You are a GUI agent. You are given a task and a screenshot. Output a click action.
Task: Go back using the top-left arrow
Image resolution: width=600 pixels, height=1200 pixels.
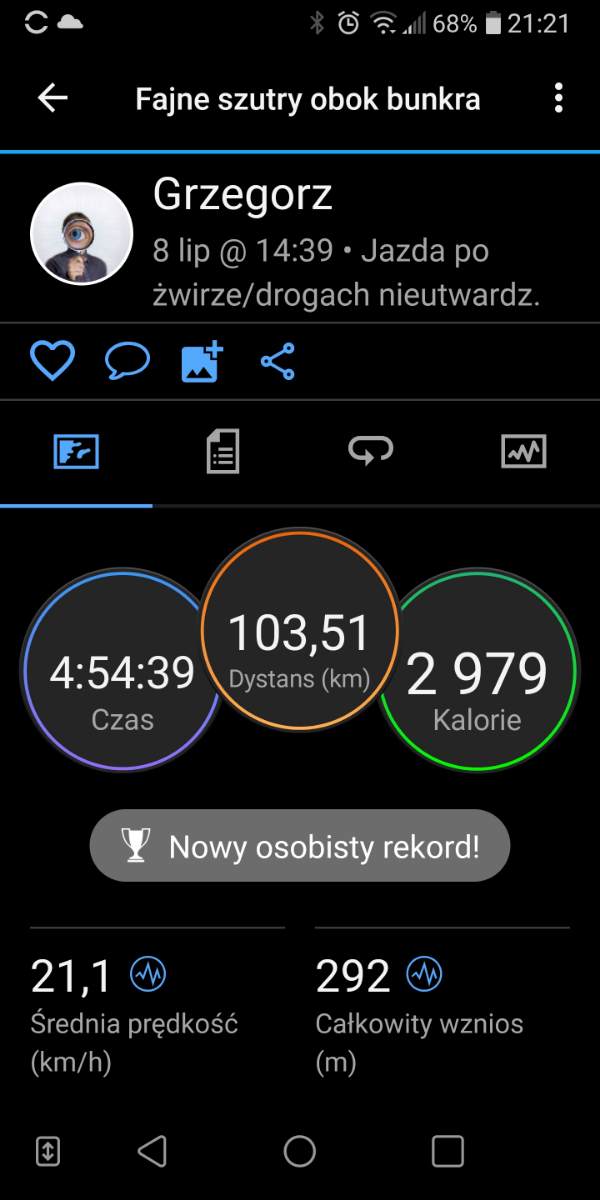[x=52, y=98]
